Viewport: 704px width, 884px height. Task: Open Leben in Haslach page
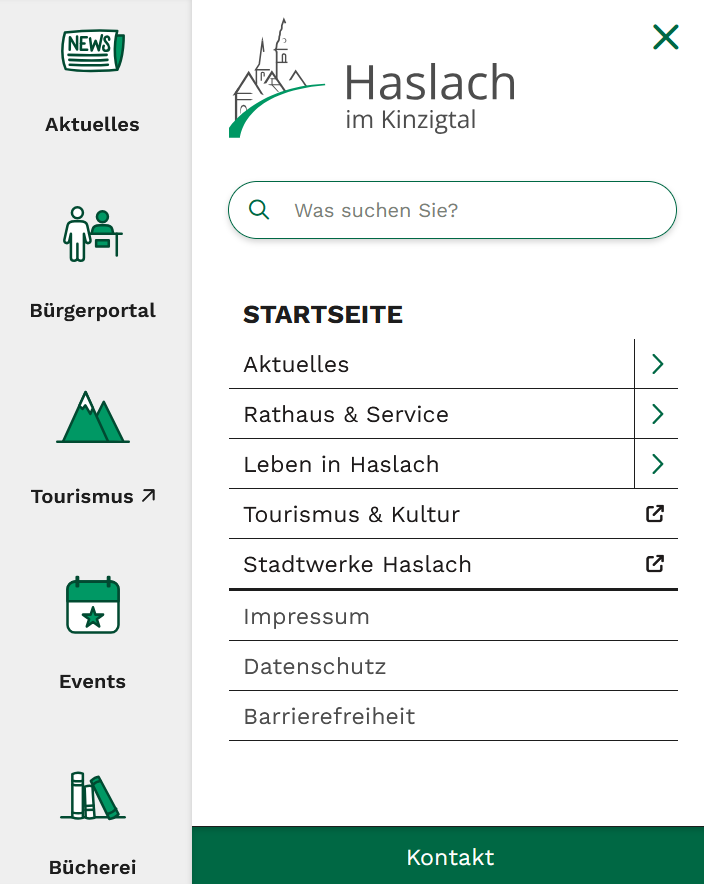pos(341,464)
